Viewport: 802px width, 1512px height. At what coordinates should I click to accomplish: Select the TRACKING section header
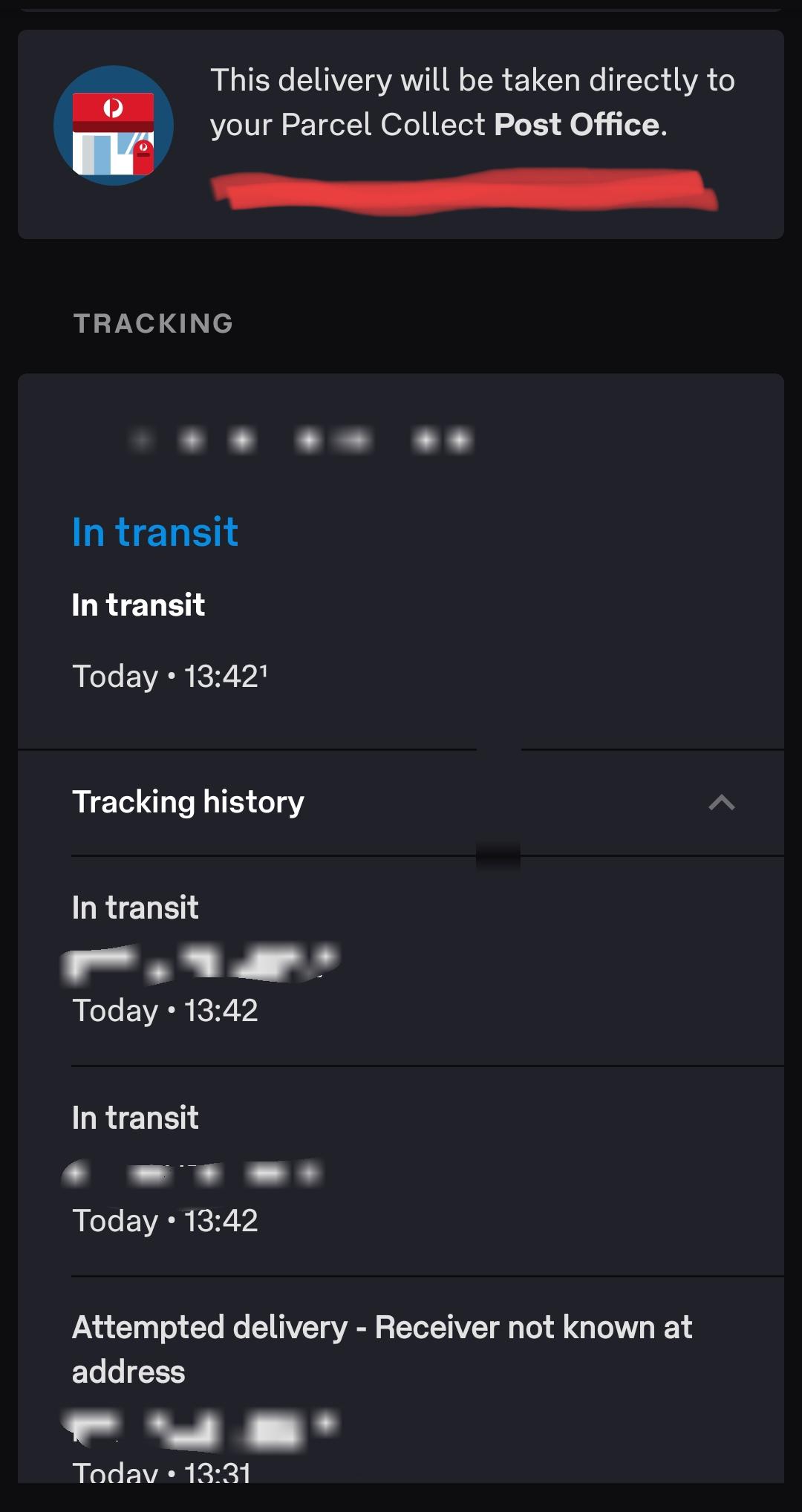[x=151, y=323]
